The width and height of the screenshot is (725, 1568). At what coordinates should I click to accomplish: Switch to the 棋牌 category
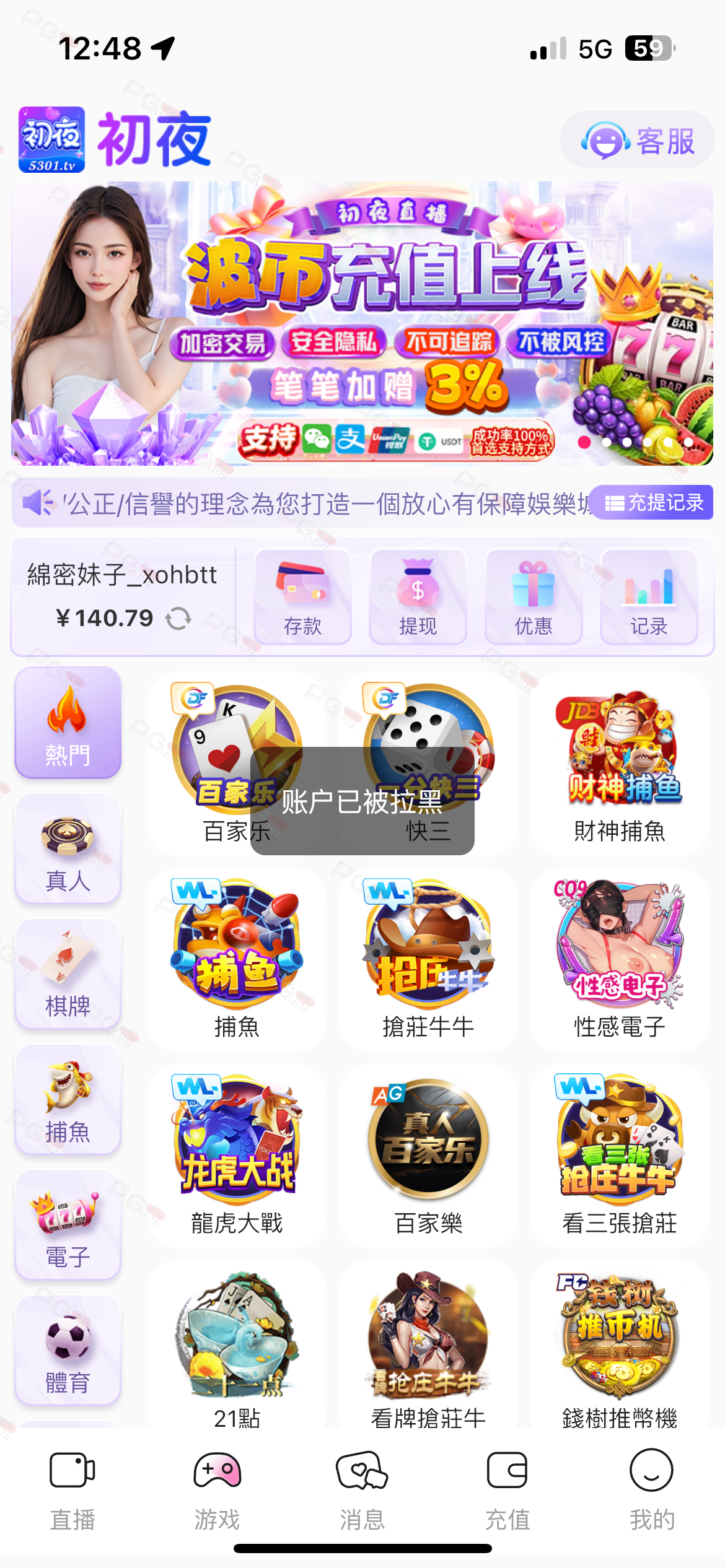pyautogui.click(x=68, y=974)
